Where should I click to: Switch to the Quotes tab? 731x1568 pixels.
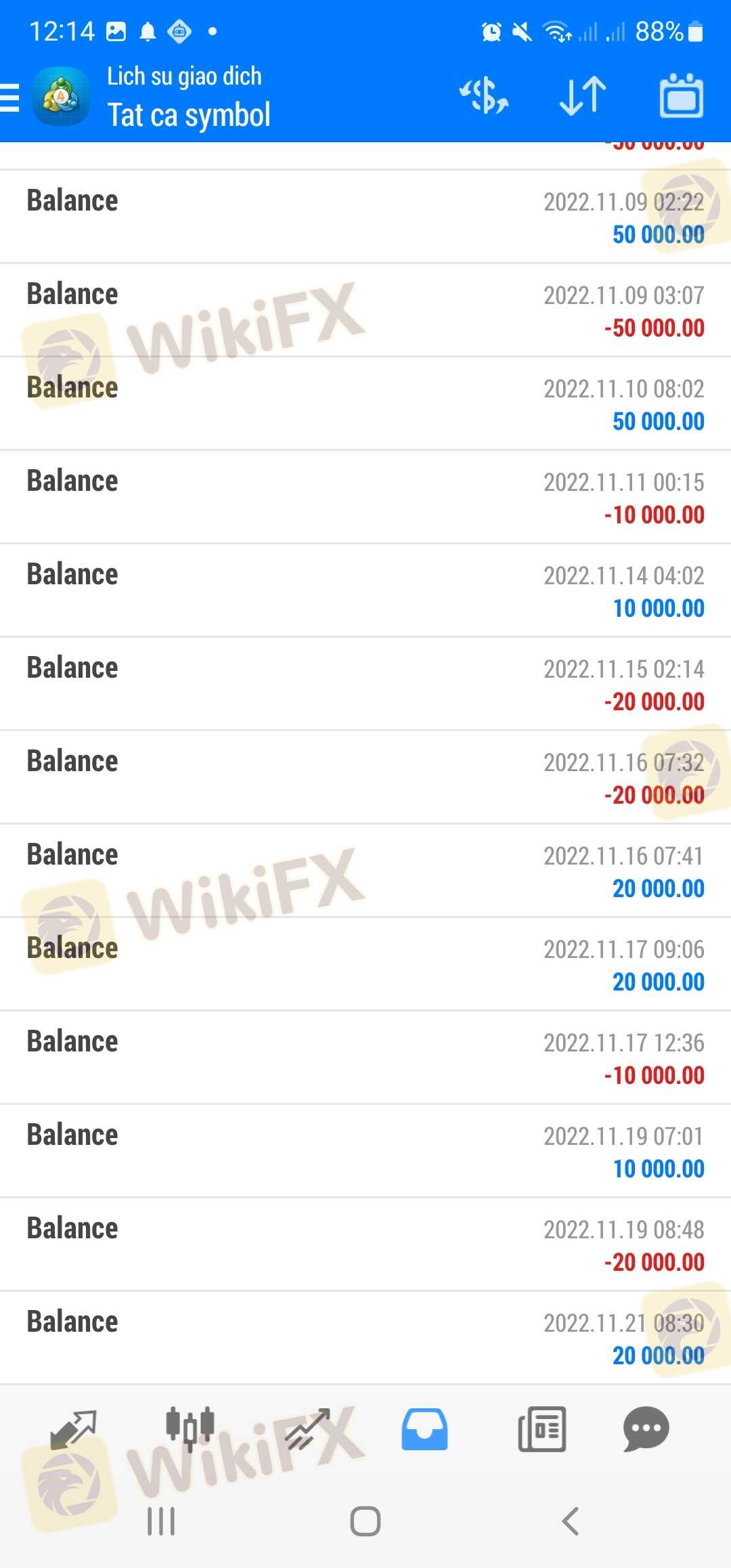tap(73, 1429)
